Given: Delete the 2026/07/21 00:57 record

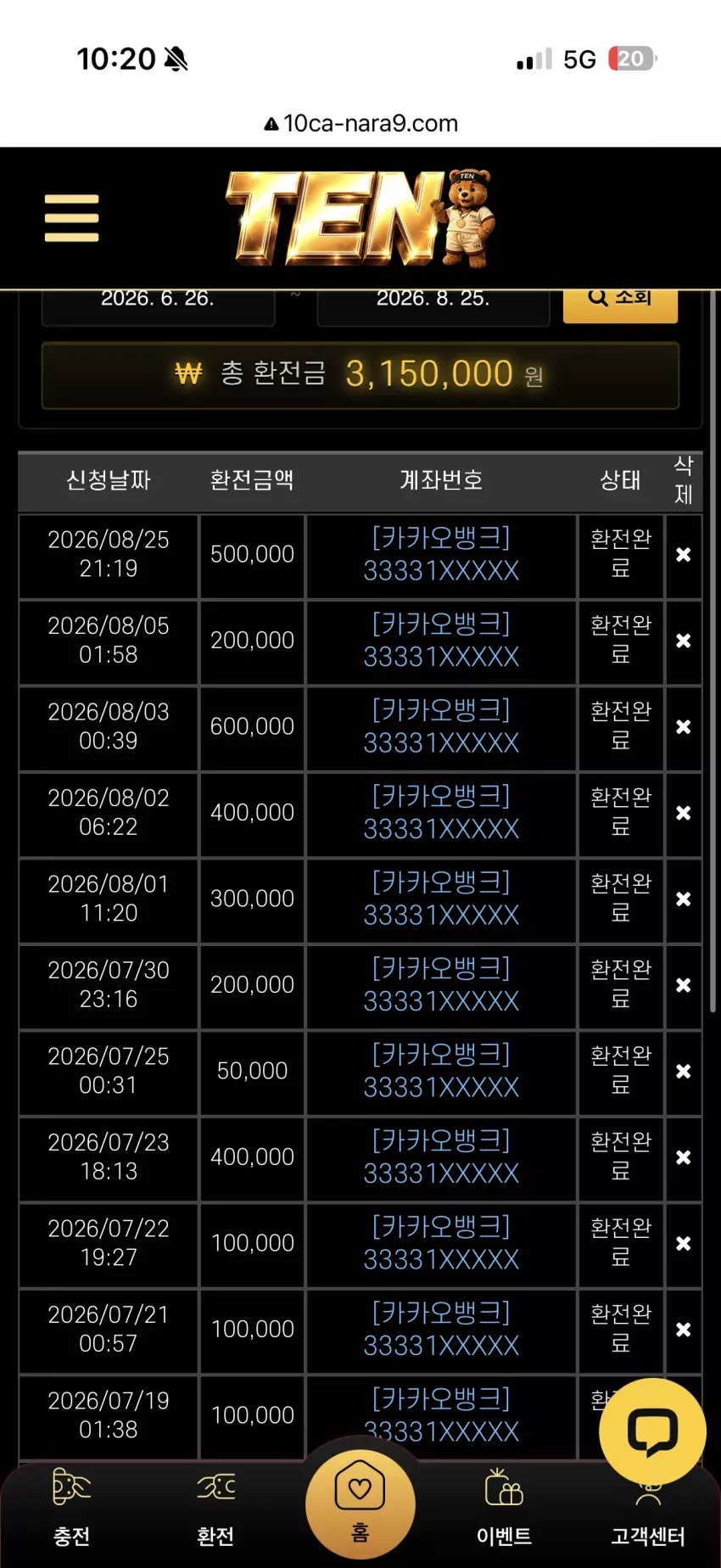Looking at the screenshot, I should 683,1330.
